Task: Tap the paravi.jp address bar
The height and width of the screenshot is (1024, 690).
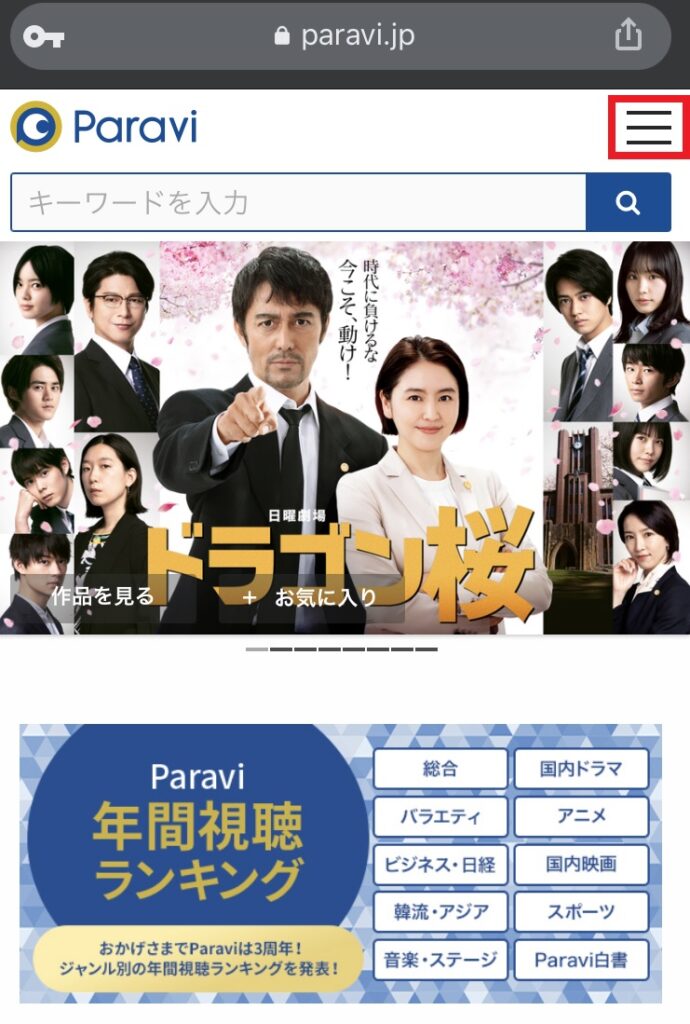Action: point(344,36)
